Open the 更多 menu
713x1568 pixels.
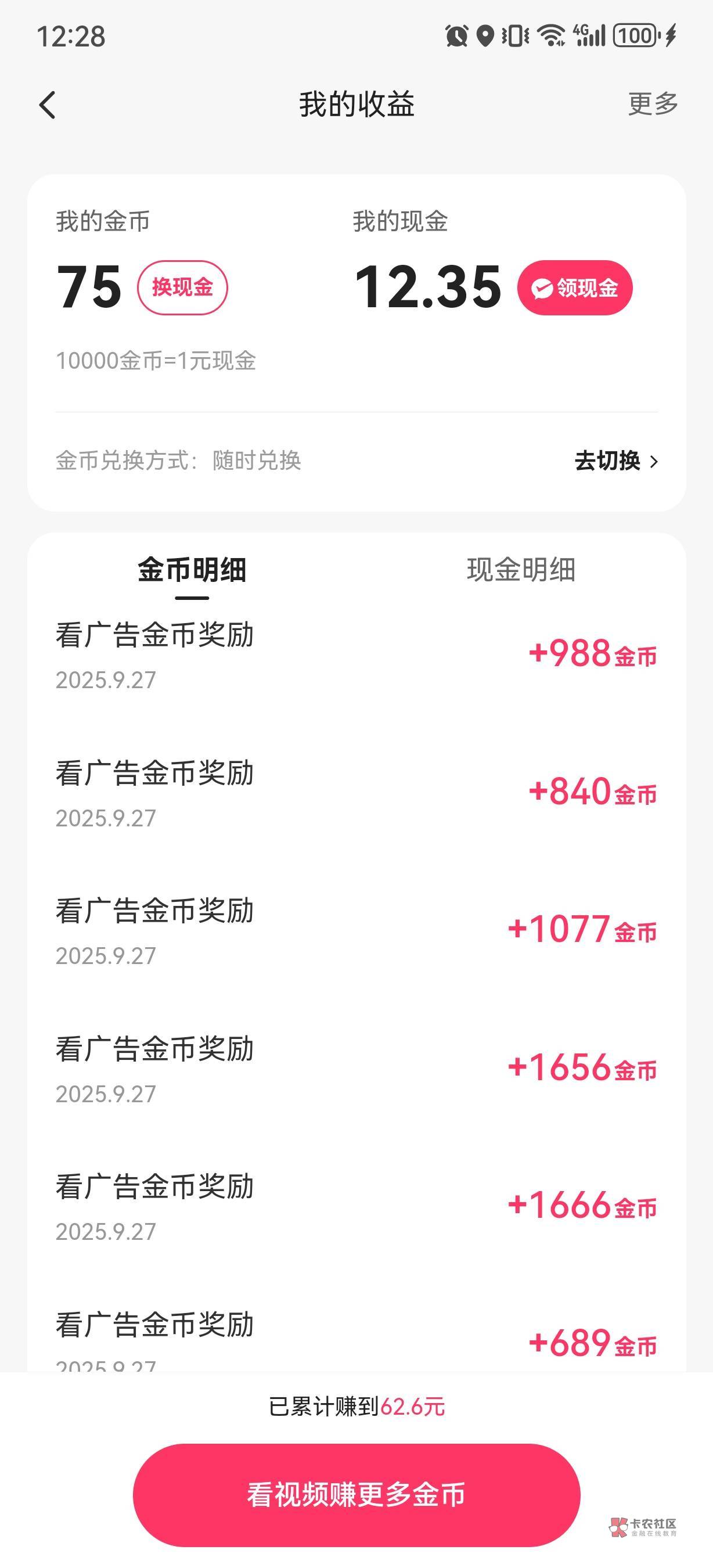point(653,104)
